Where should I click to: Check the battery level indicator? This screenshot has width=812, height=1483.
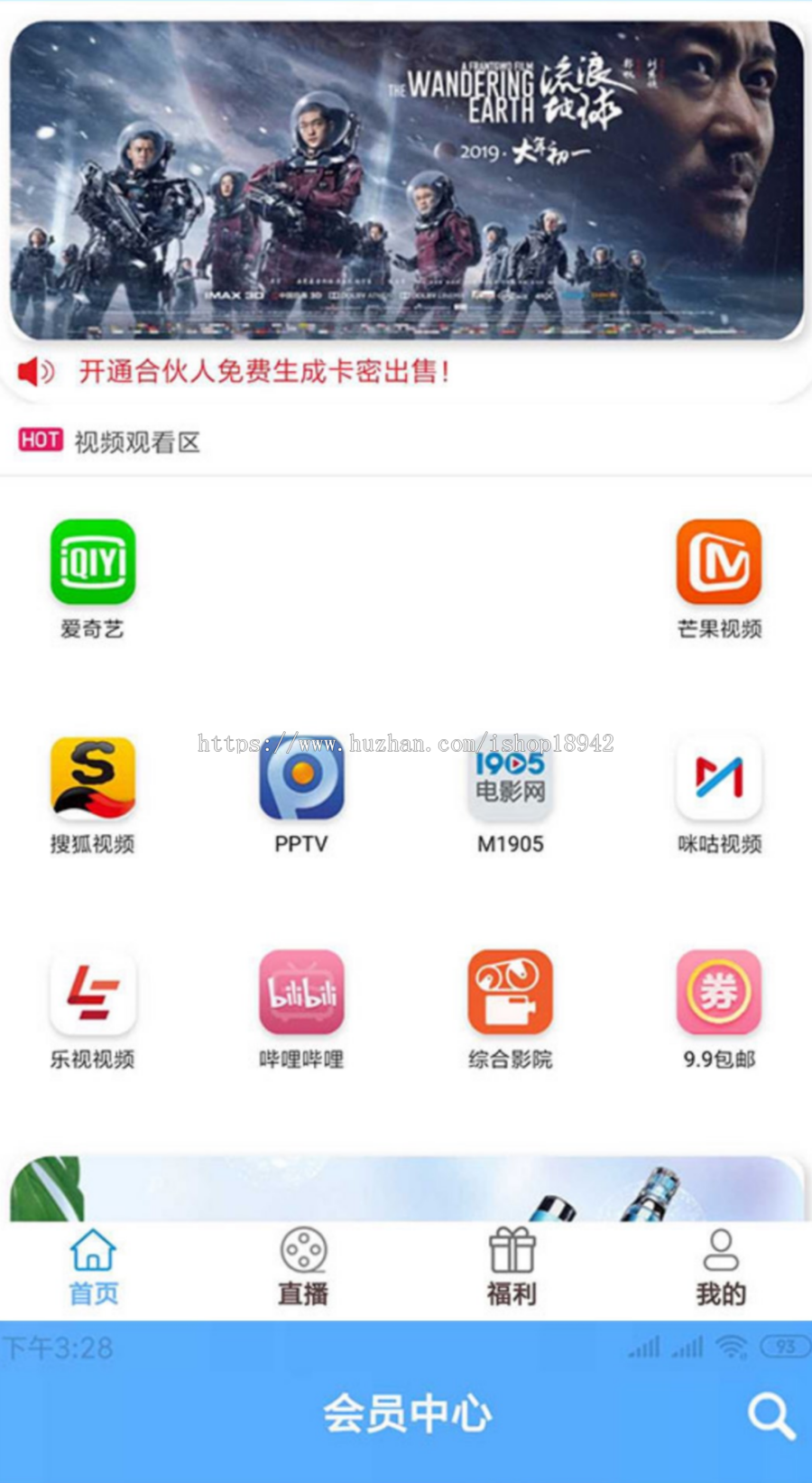[x=783, y=1347]
